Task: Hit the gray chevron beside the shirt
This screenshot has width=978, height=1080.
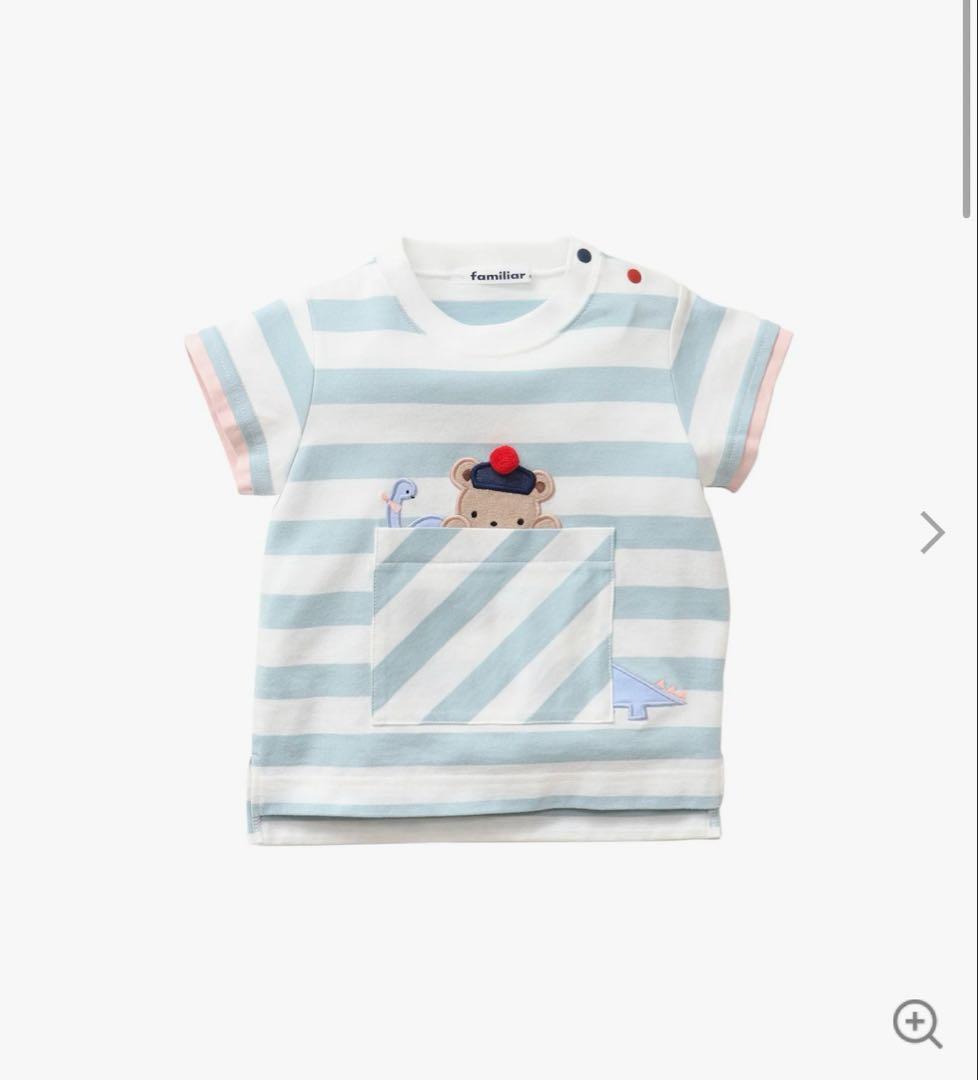Action: (930, 532)
